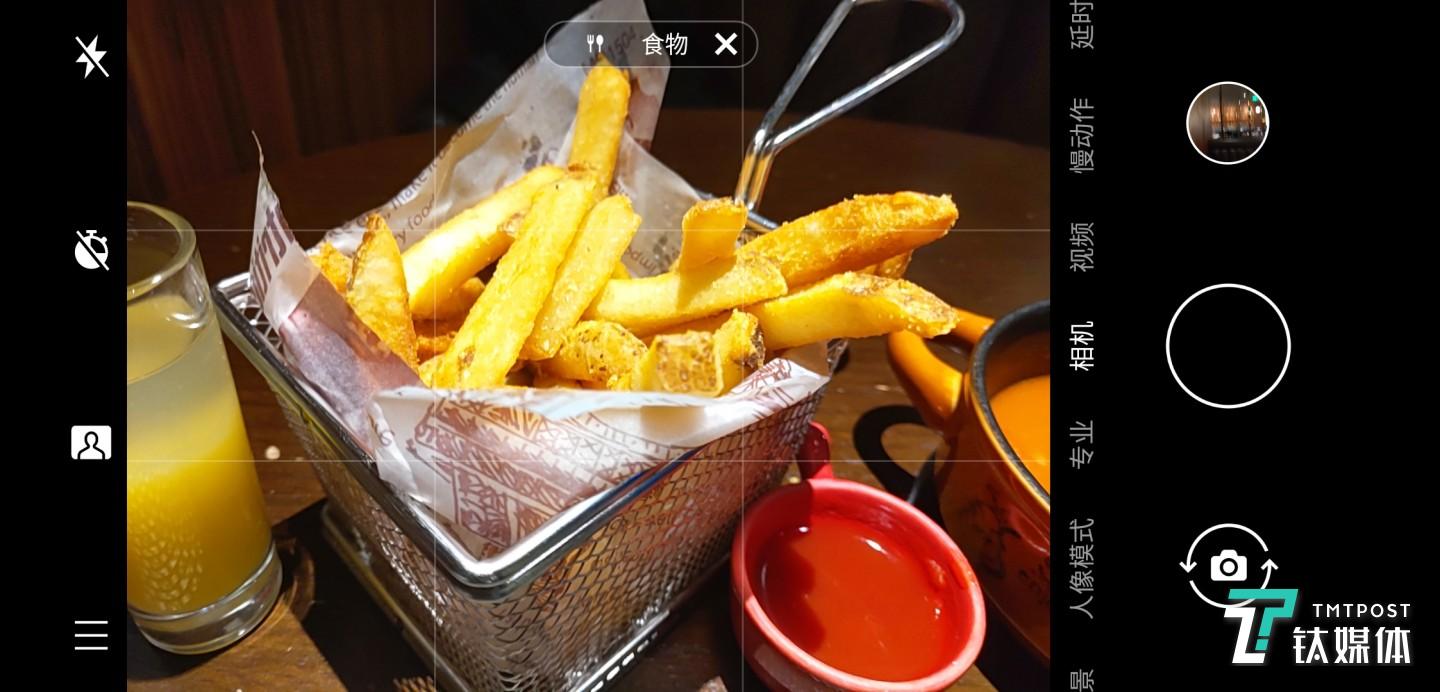The width and height of the screenshot is (1440, 692).
Task: Toggle the flash setting
Action: 91,57
